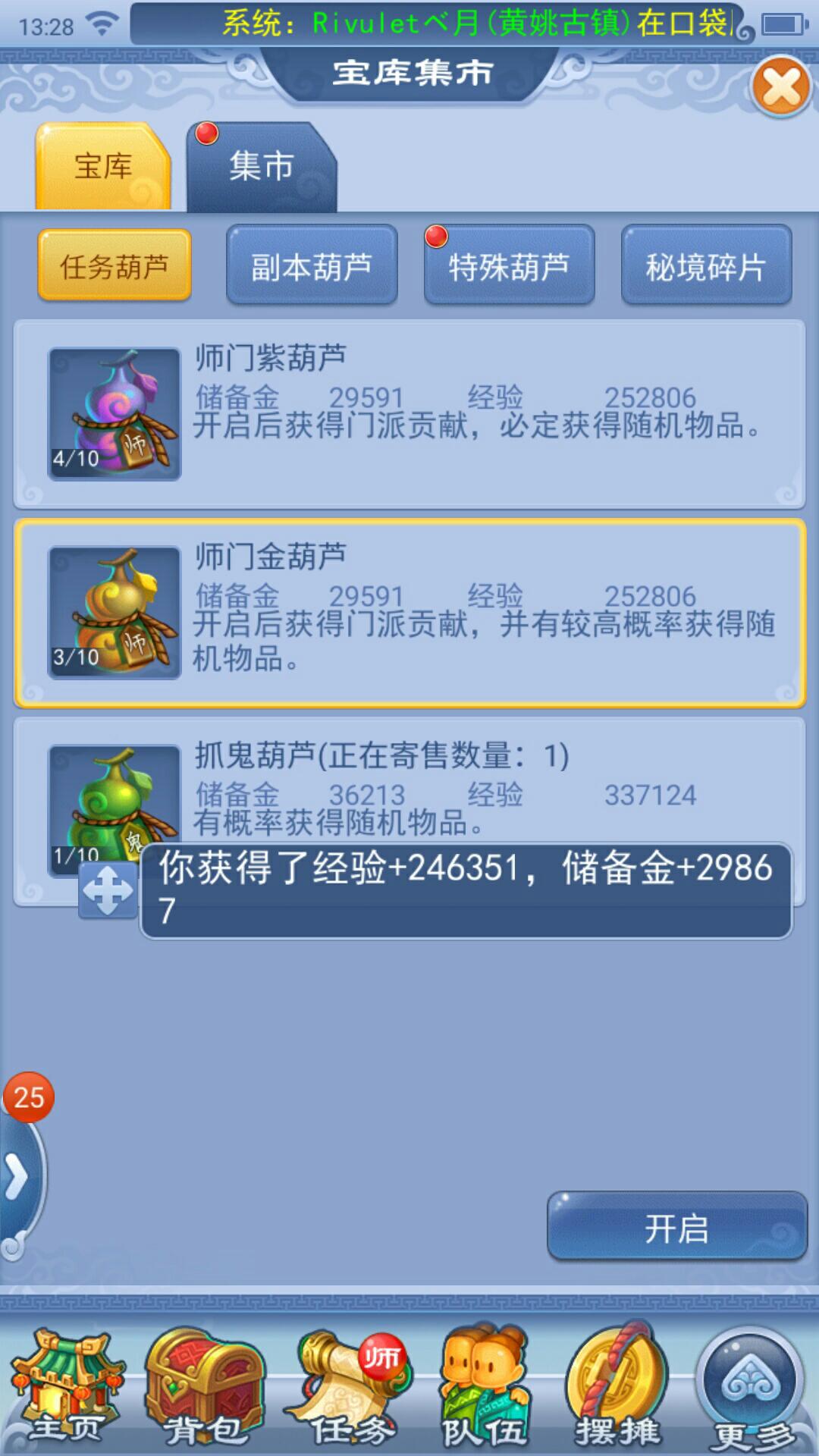Image resolution: width=819 pixels, height=1456 pixels.
Task: Select the 任务葫芦 category
Action: click(x=115, y=266)
